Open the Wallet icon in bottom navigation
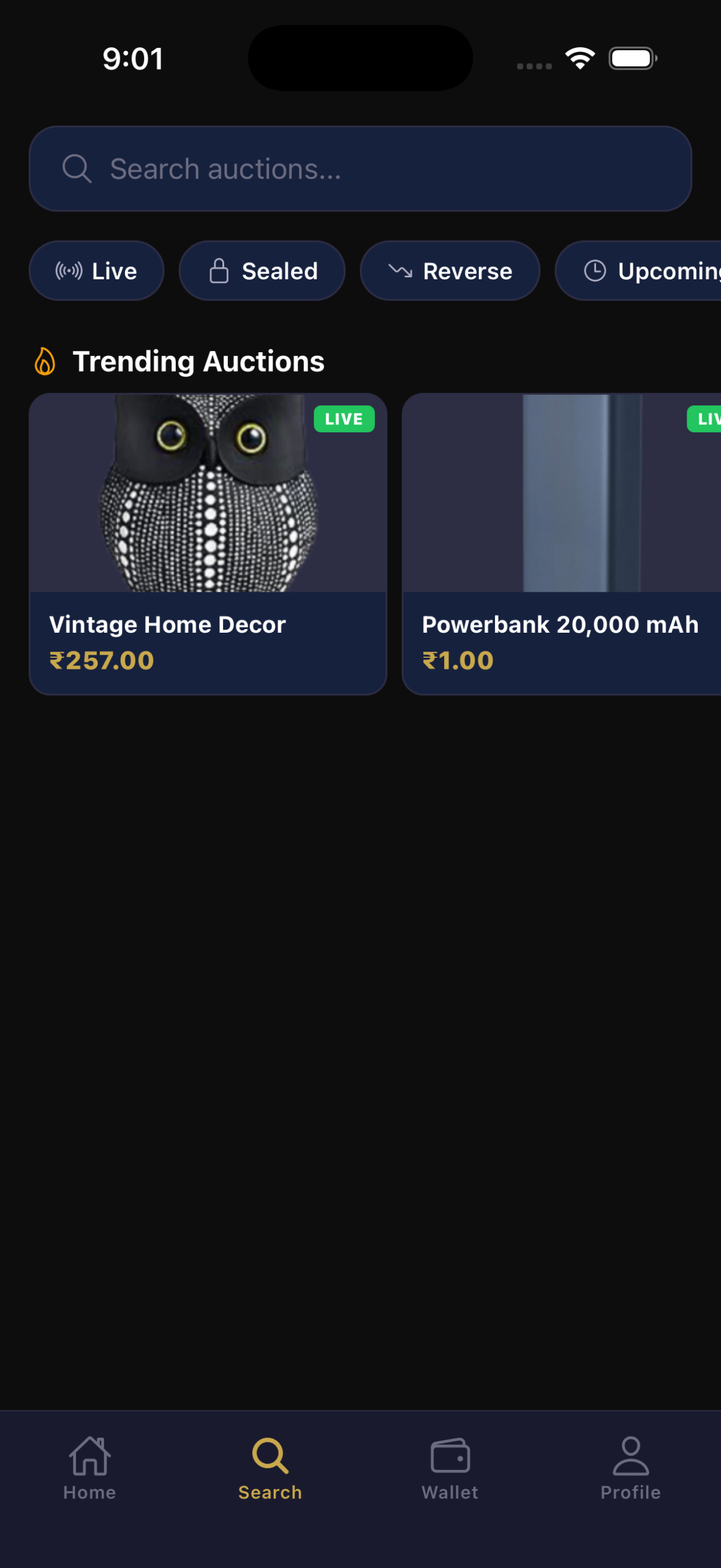This screenshot has width=721, height=1568. [450, 1456]
